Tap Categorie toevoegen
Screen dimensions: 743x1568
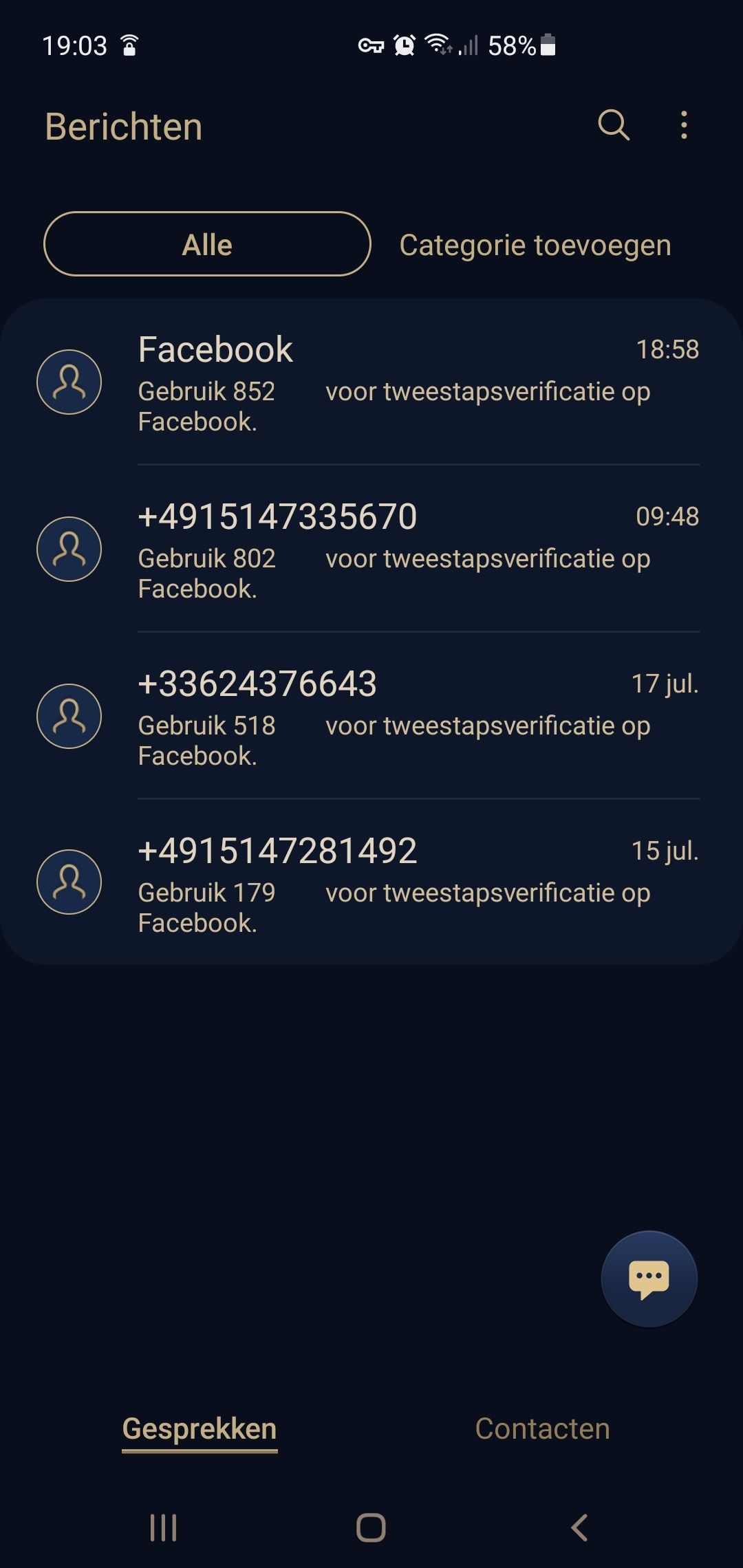tap(535, 244)
